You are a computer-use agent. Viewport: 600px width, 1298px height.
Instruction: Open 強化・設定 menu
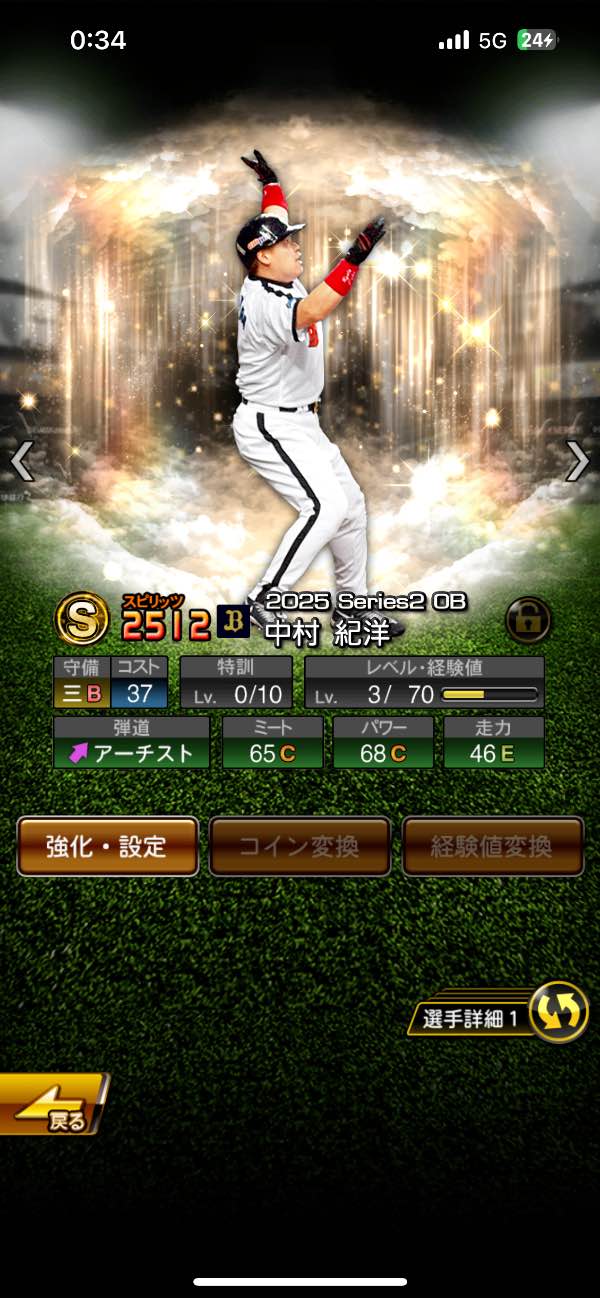(x=107, y=846)
